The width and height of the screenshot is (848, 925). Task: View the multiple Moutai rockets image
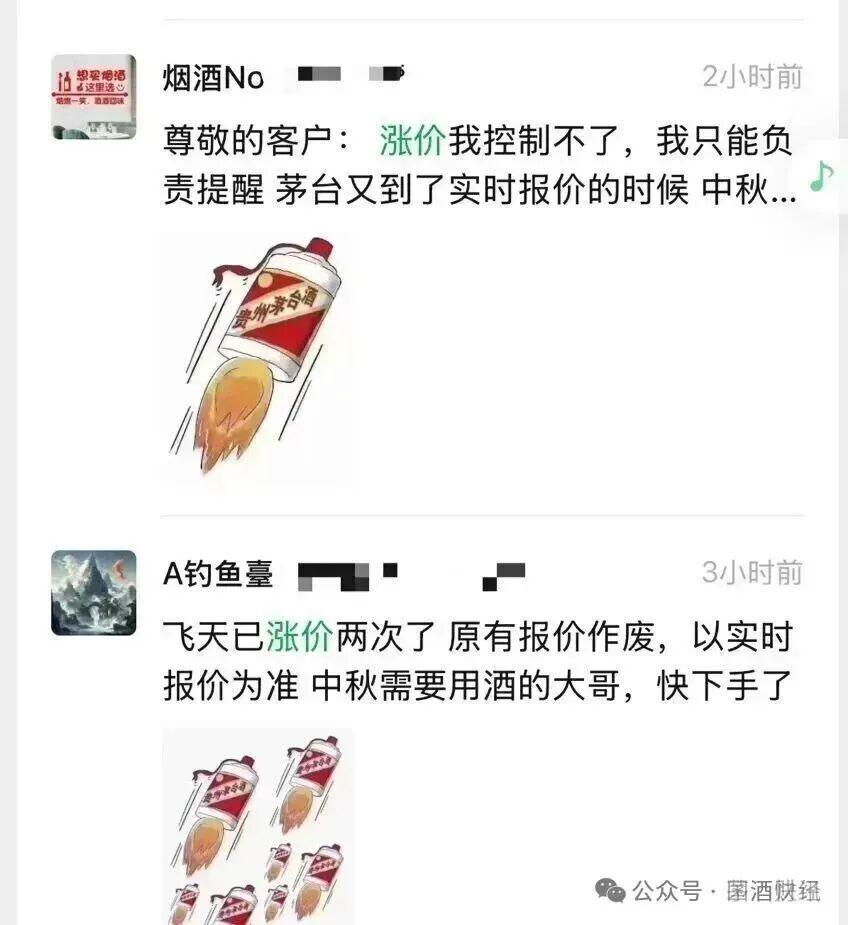(x=258, y=826)
